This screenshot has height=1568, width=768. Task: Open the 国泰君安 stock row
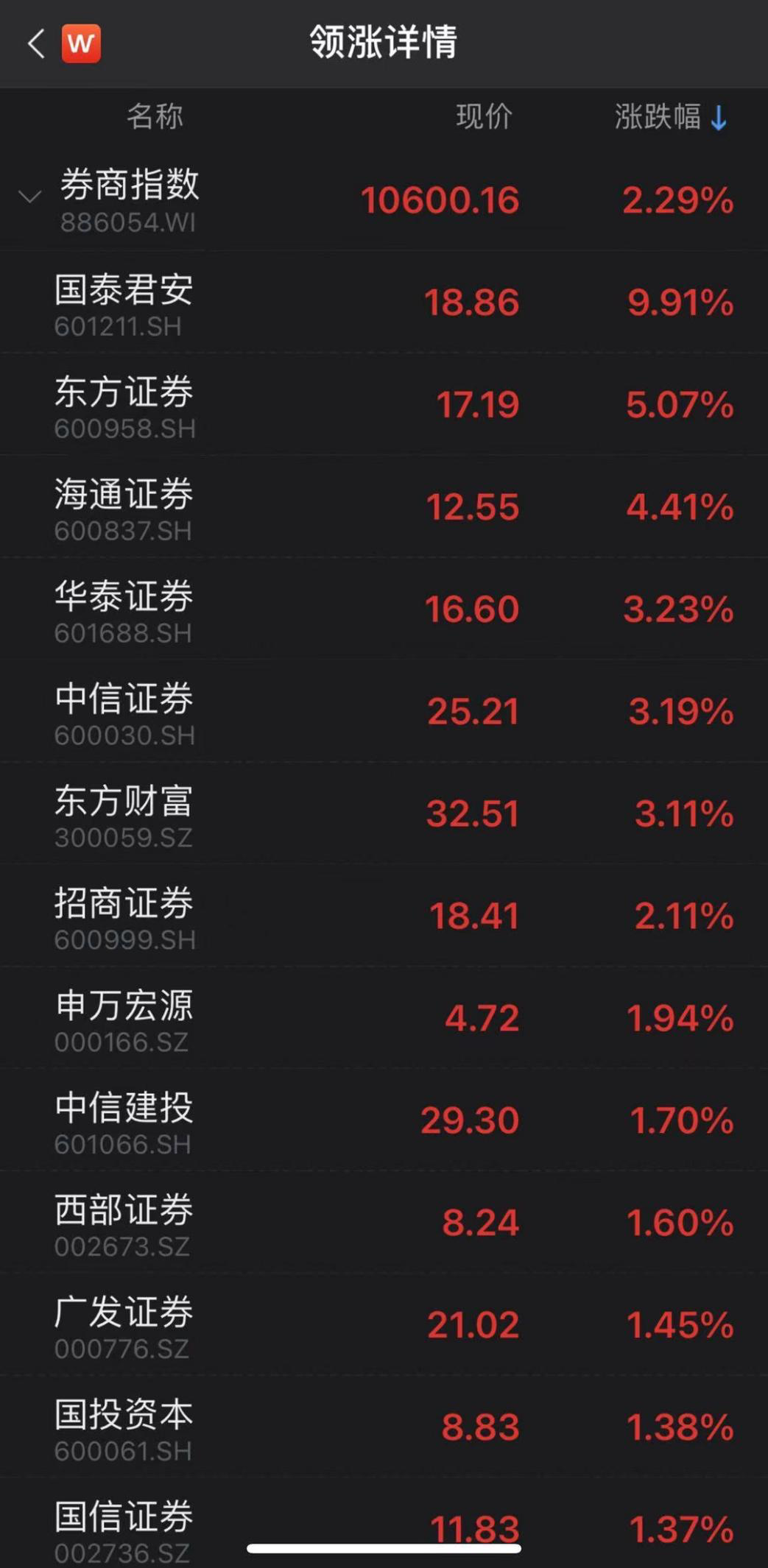(384, 303)
